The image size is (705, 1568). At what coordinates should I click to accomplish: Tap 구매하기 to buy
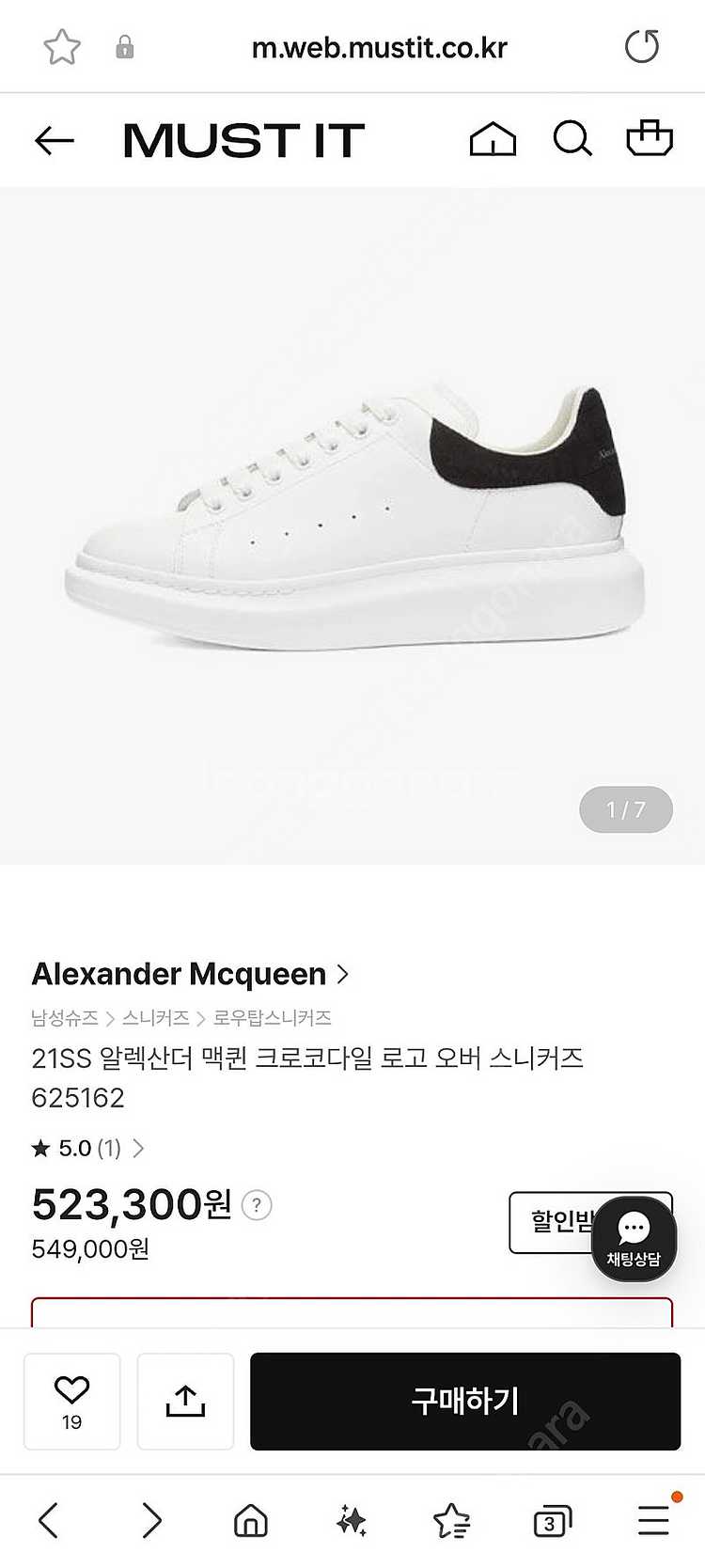point(464,1401)
